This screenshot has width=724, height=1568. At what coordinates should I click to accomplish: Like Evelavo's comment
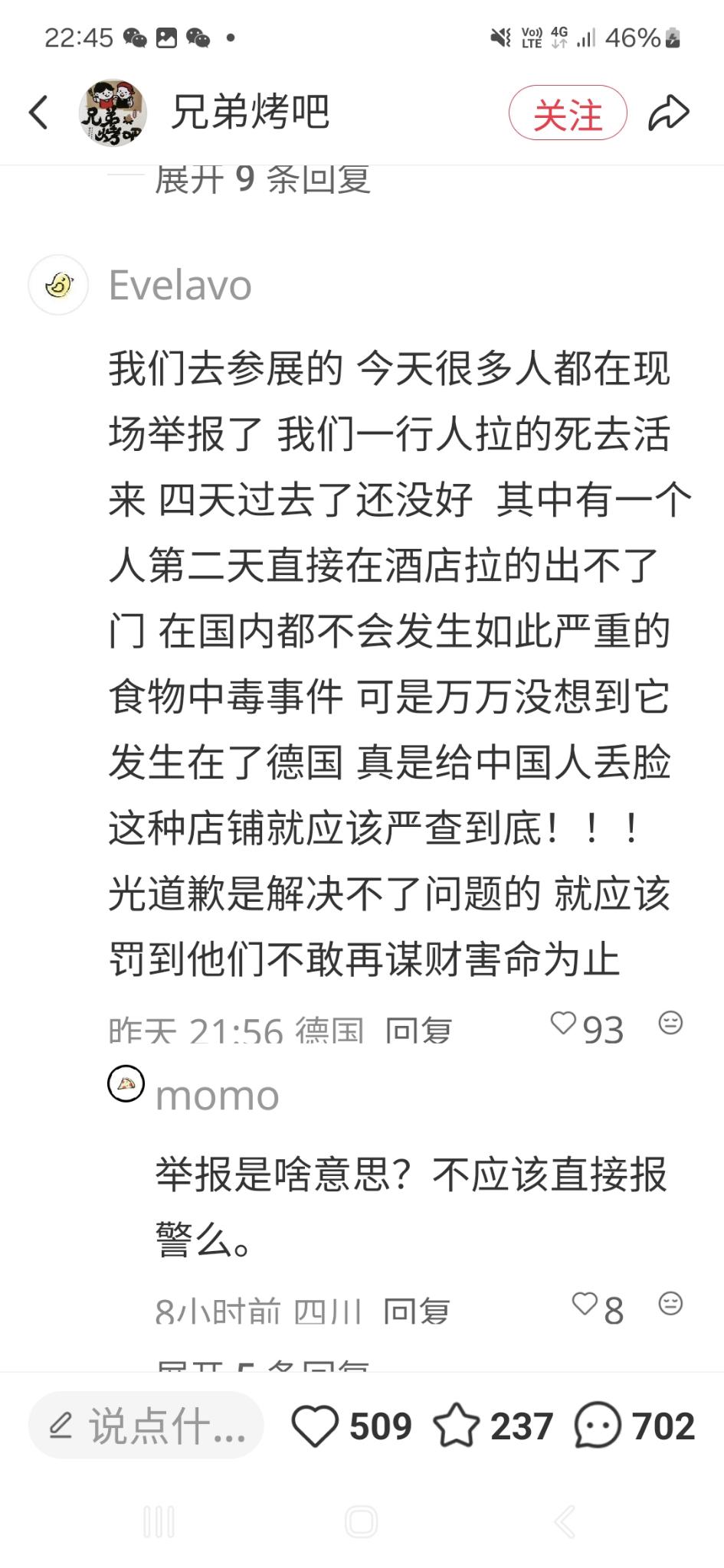point(563,1024)
